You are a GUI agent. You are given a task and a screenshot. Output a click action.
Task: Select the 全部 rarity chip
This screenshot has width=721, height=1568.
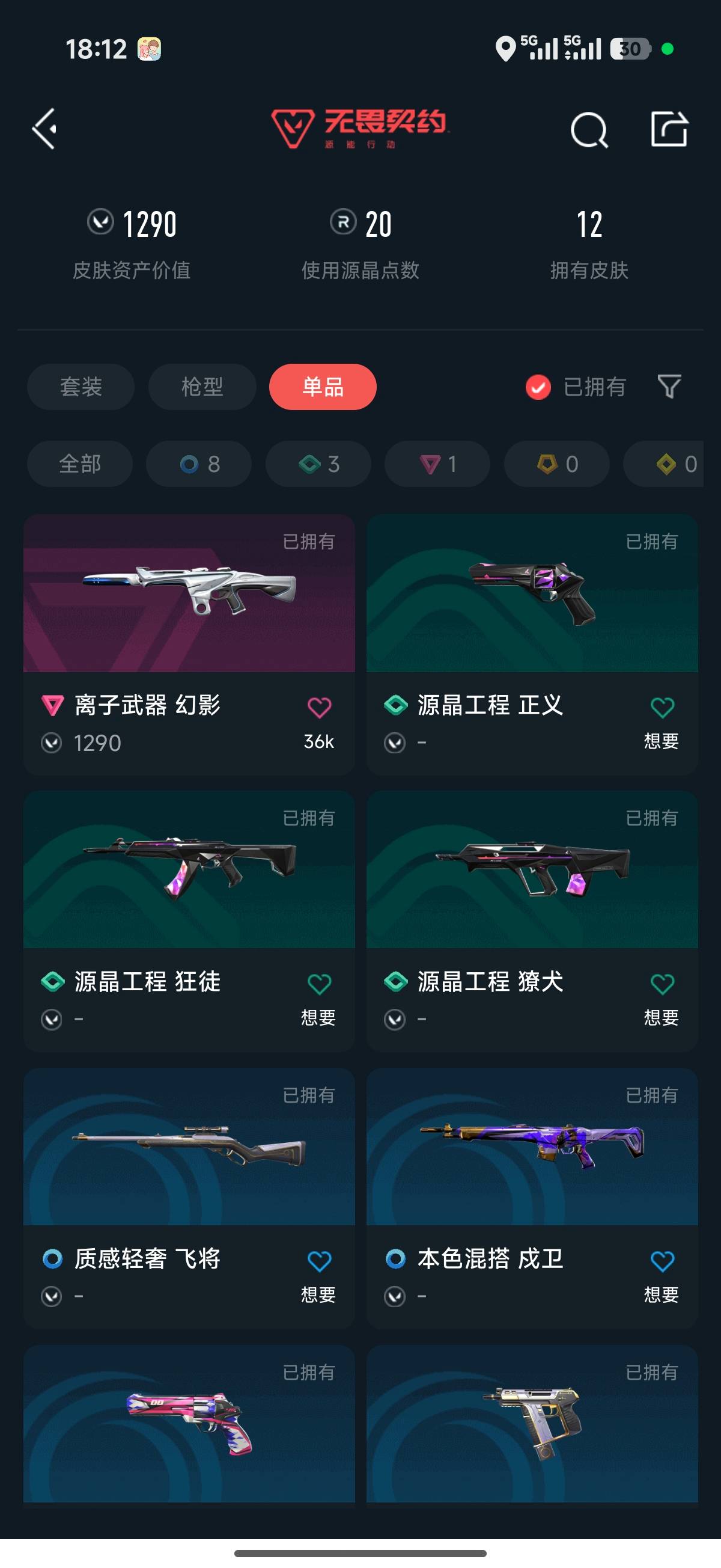[80, 464]
